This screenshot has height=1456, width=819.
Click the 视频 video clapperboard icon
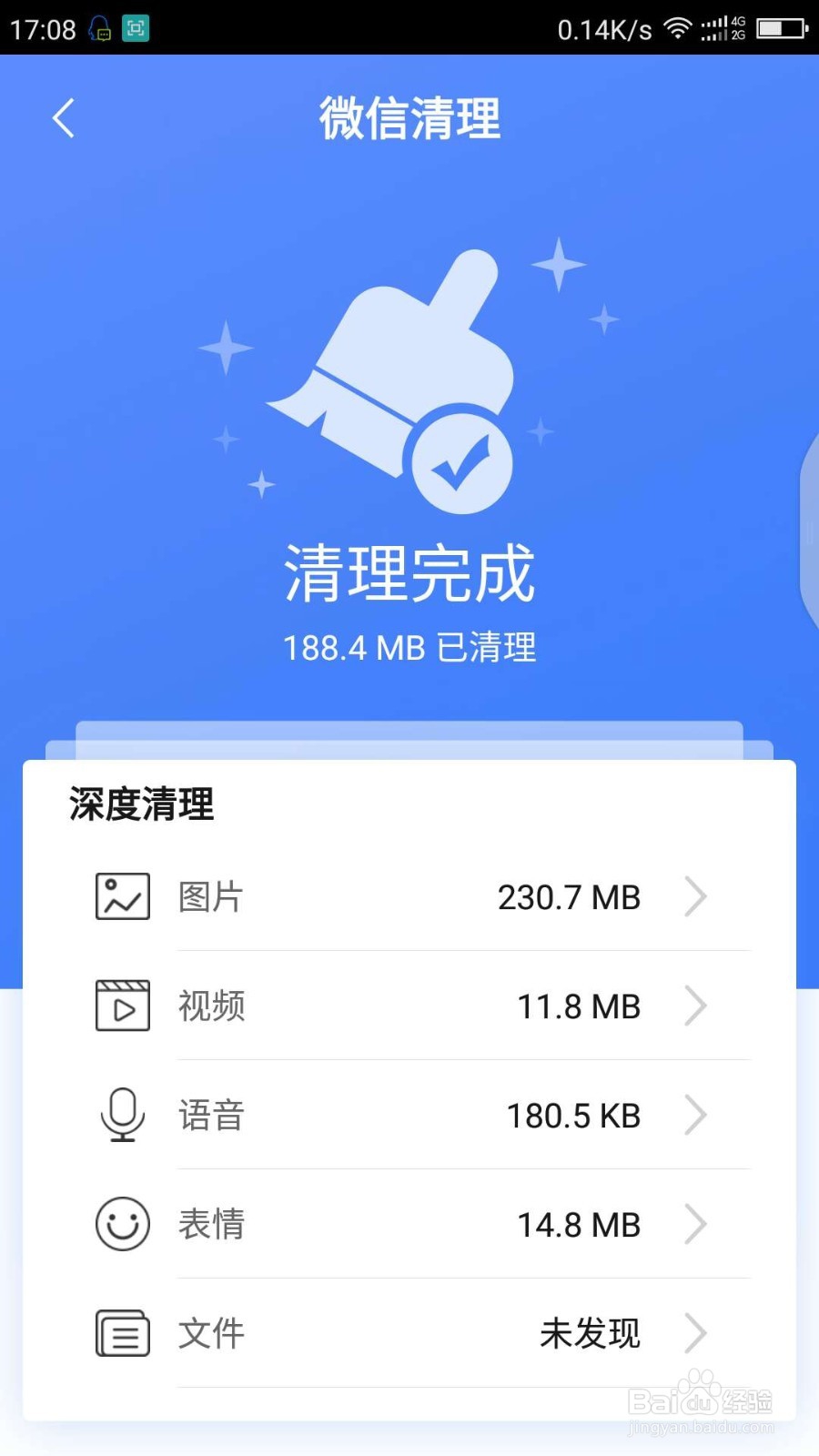point(122,1006)
